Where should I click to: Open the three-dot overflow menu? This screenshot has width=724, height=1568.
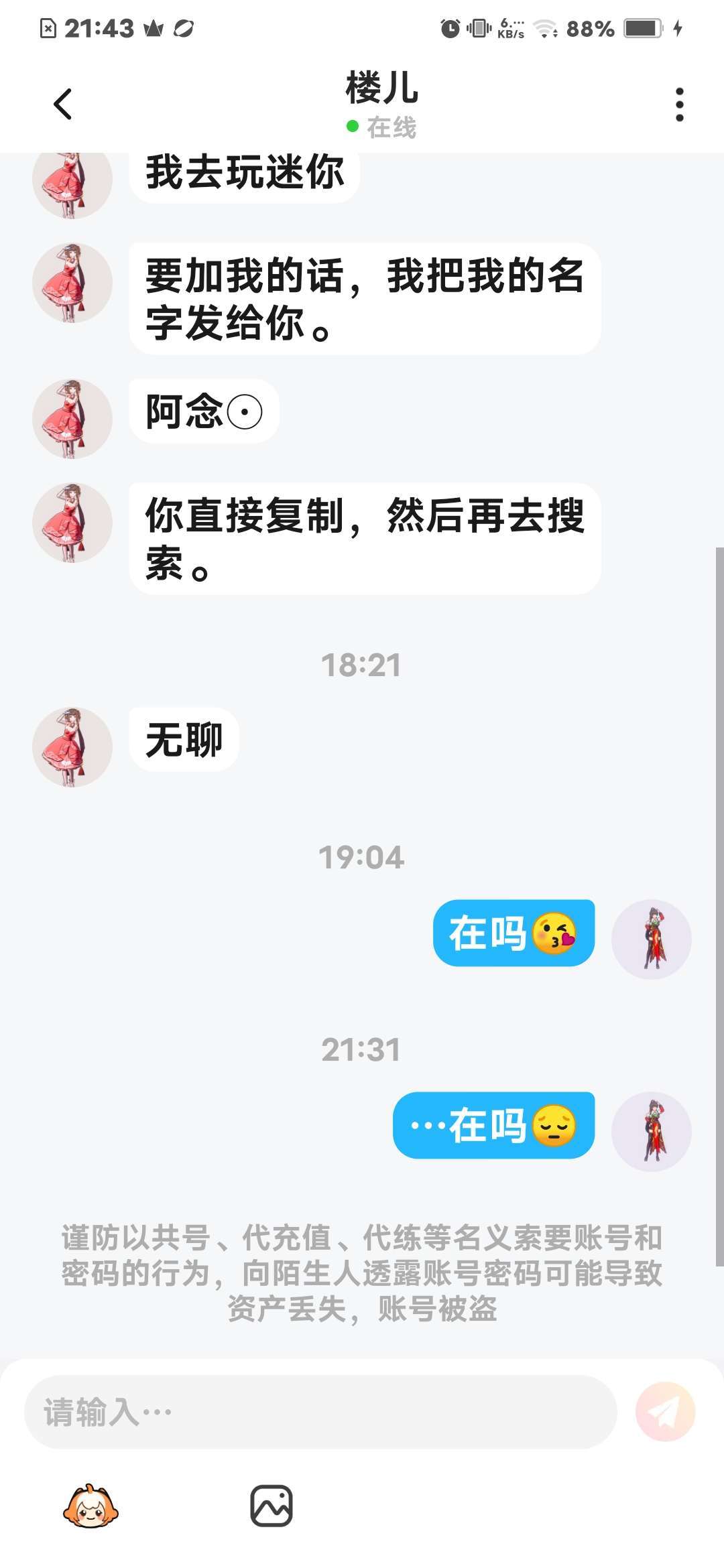[x=679, y=105]
